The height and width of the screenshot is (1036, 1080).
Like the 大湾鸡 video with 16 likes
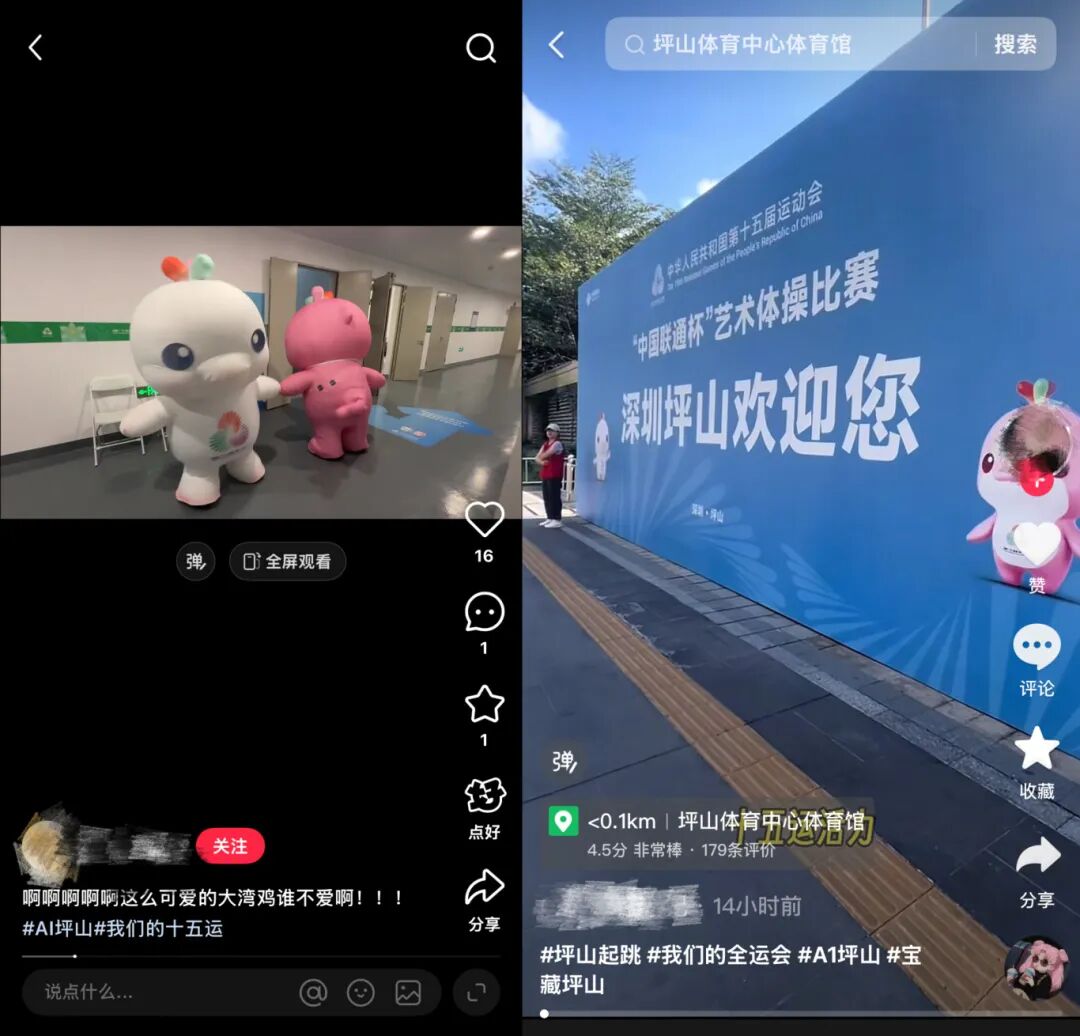pos(484,521)
